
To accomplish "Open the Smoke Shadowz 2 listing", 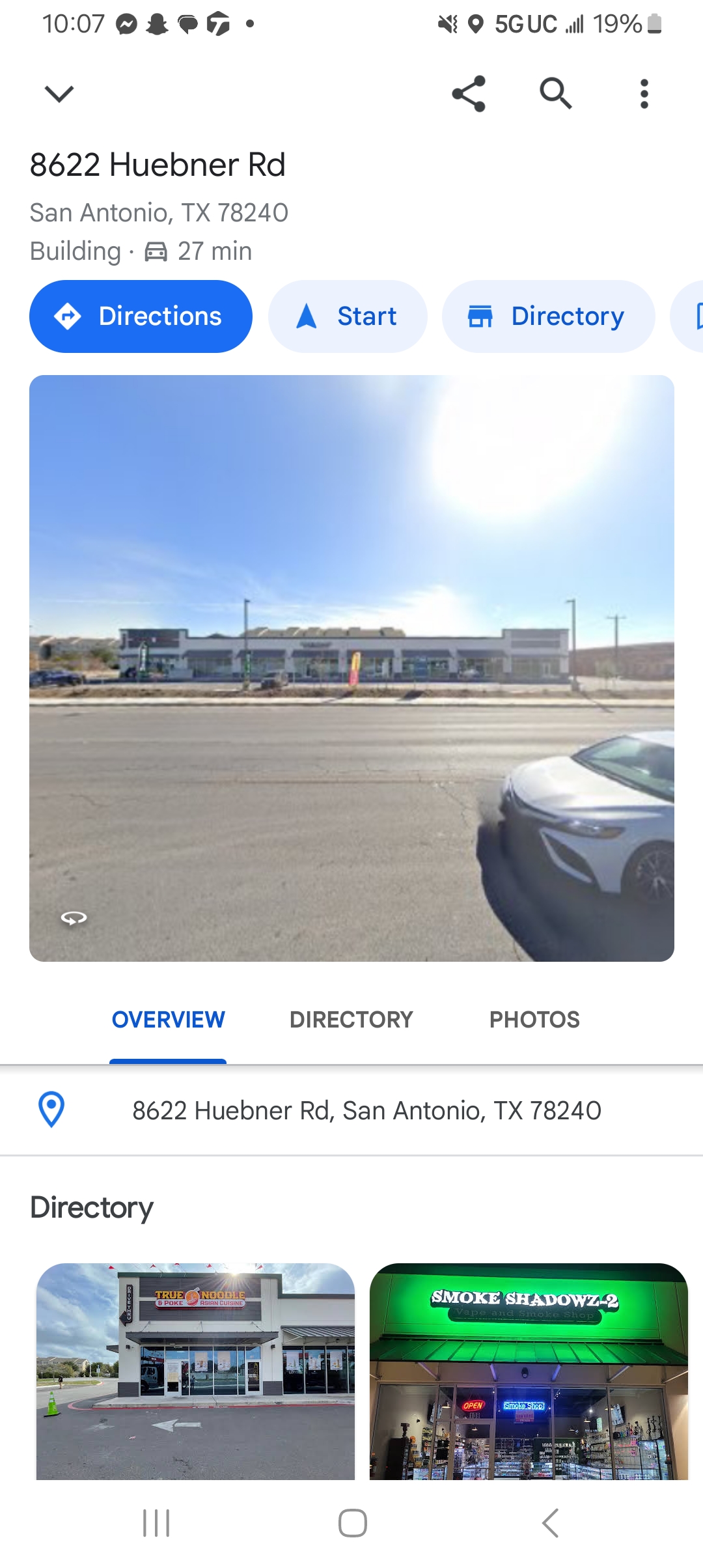I will click(x=529, y=1371).
